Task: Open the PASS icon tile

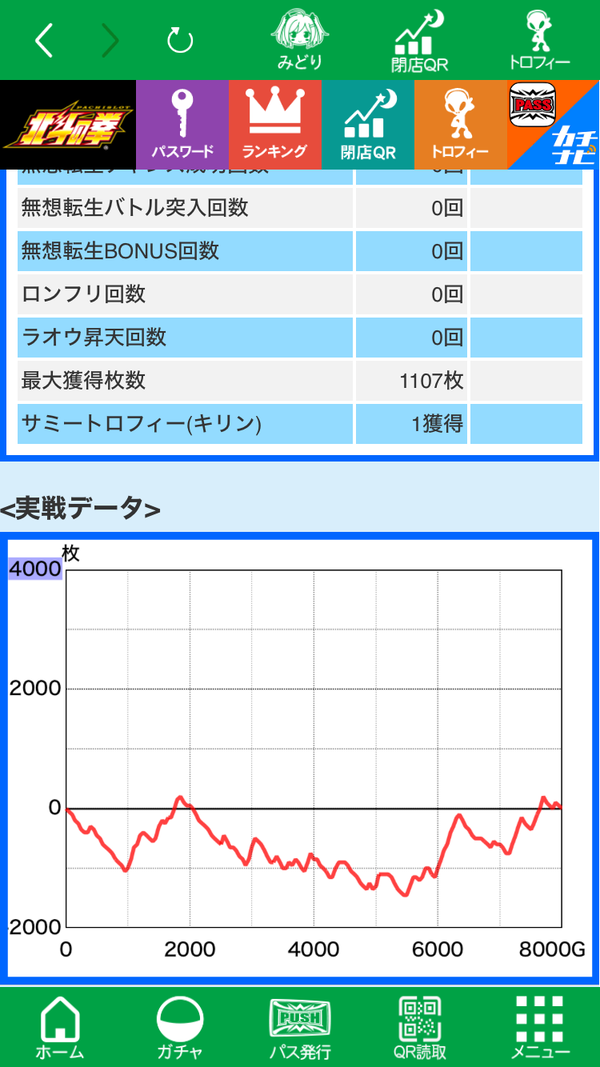Action: coord(533,104)
